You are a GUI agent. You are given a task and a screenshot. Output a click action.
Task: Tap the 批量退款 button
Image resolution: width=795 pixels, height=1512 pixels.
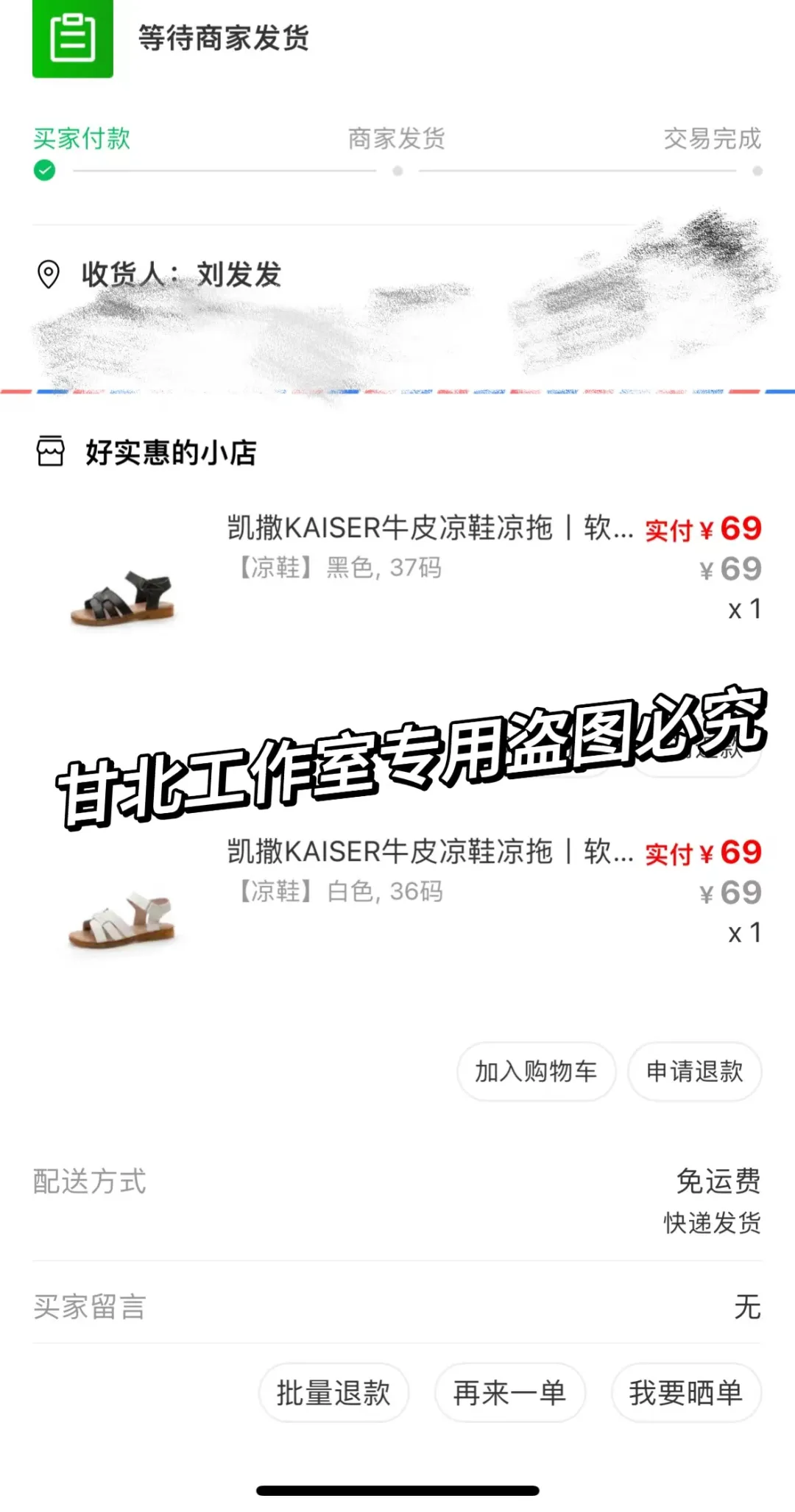coord(333,1393)
